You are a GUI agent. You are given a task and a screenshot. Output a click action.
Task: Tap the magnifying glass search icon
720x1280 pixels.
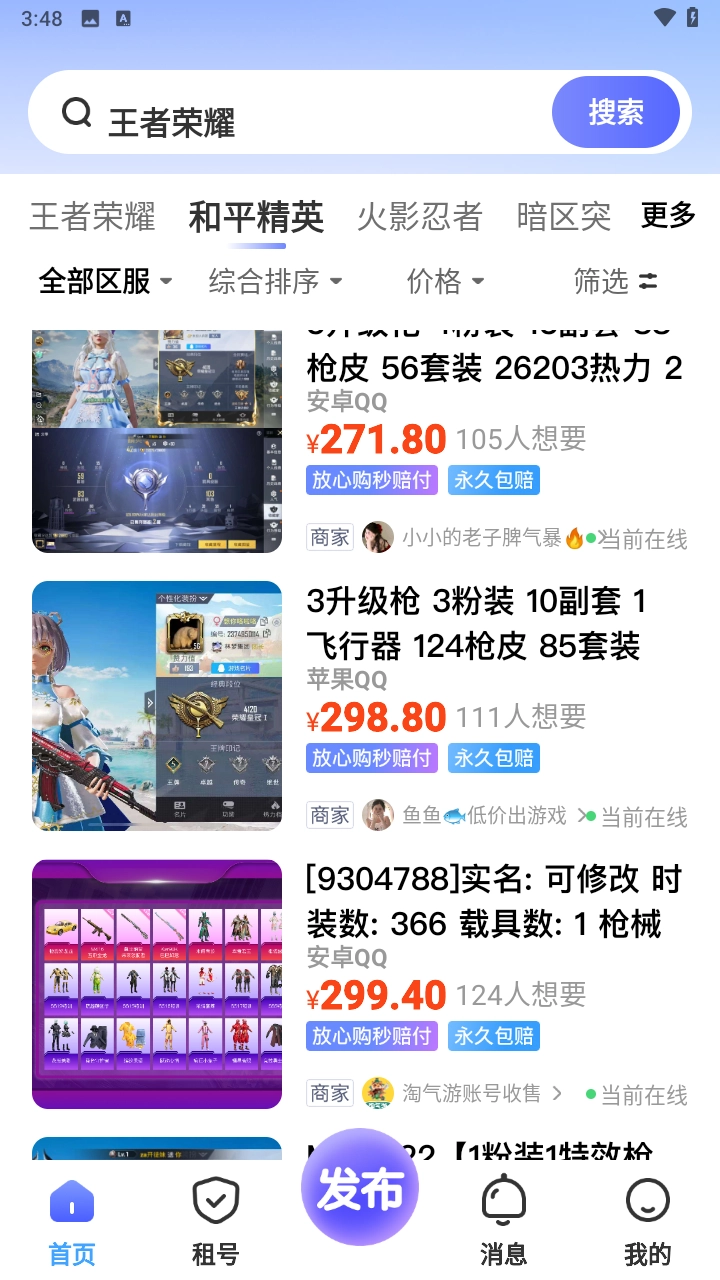(x=77, y=112)
